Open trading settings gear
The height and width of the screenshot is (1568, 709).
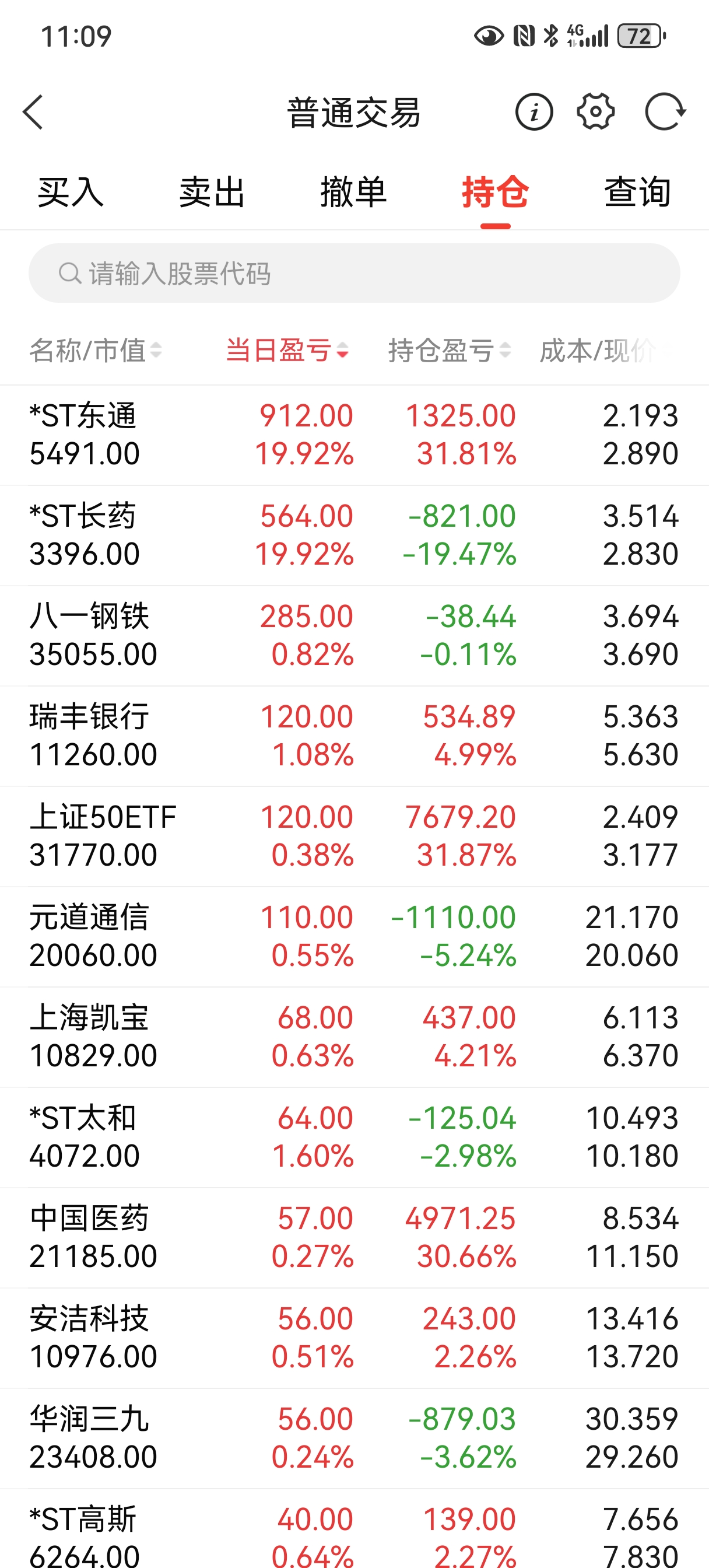(595, 112)
